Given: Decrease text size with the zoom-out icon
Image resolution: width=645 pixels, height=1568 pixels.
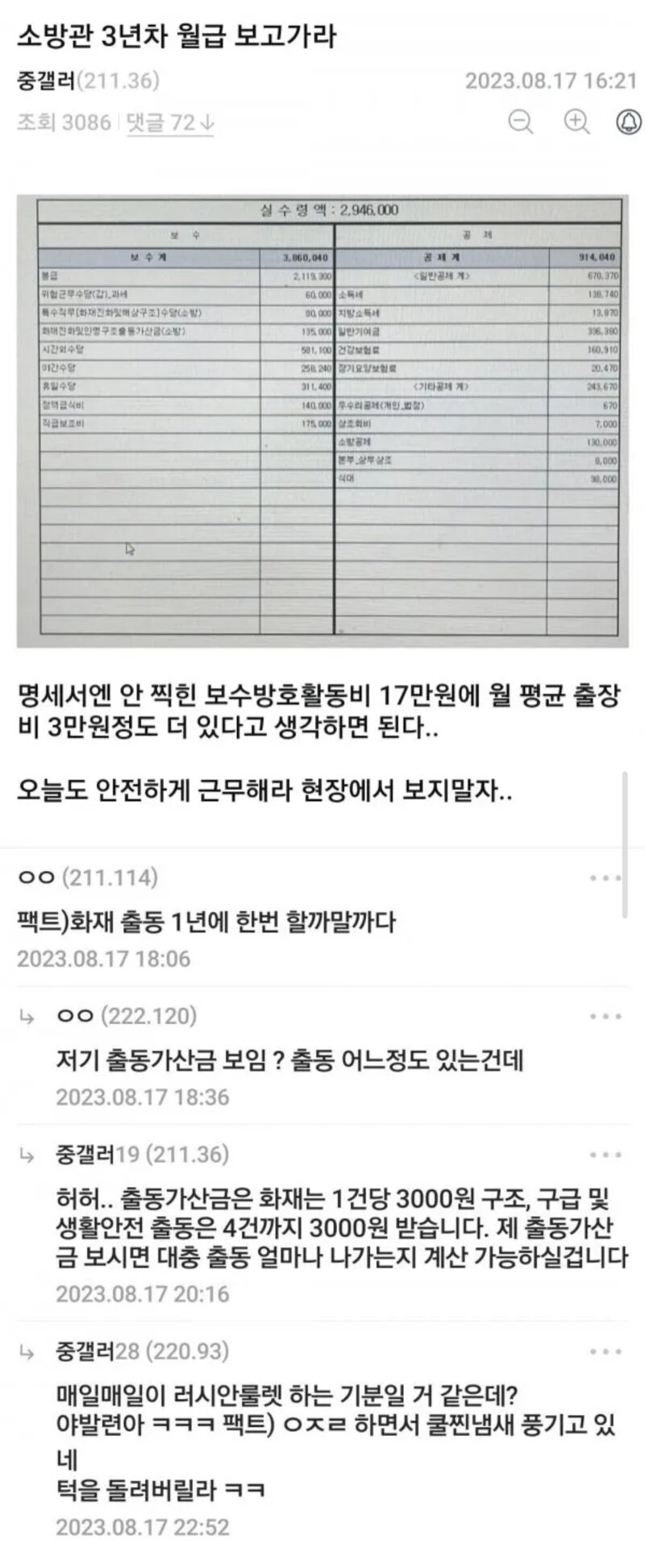Looking at the screenshot, I should pyautogui.click(x=522, y=122).
